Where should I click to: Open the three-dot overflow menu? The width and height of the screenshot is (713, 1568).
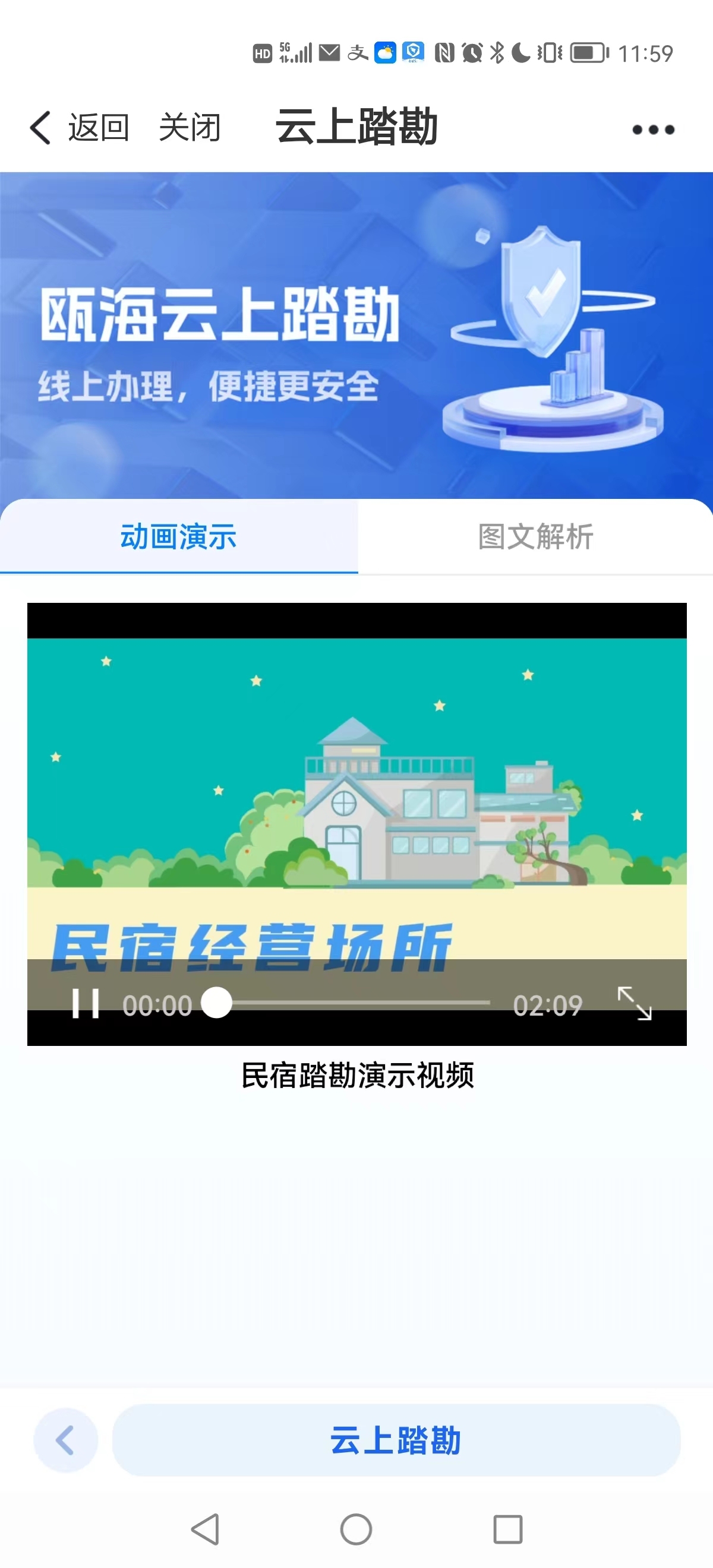653,129
